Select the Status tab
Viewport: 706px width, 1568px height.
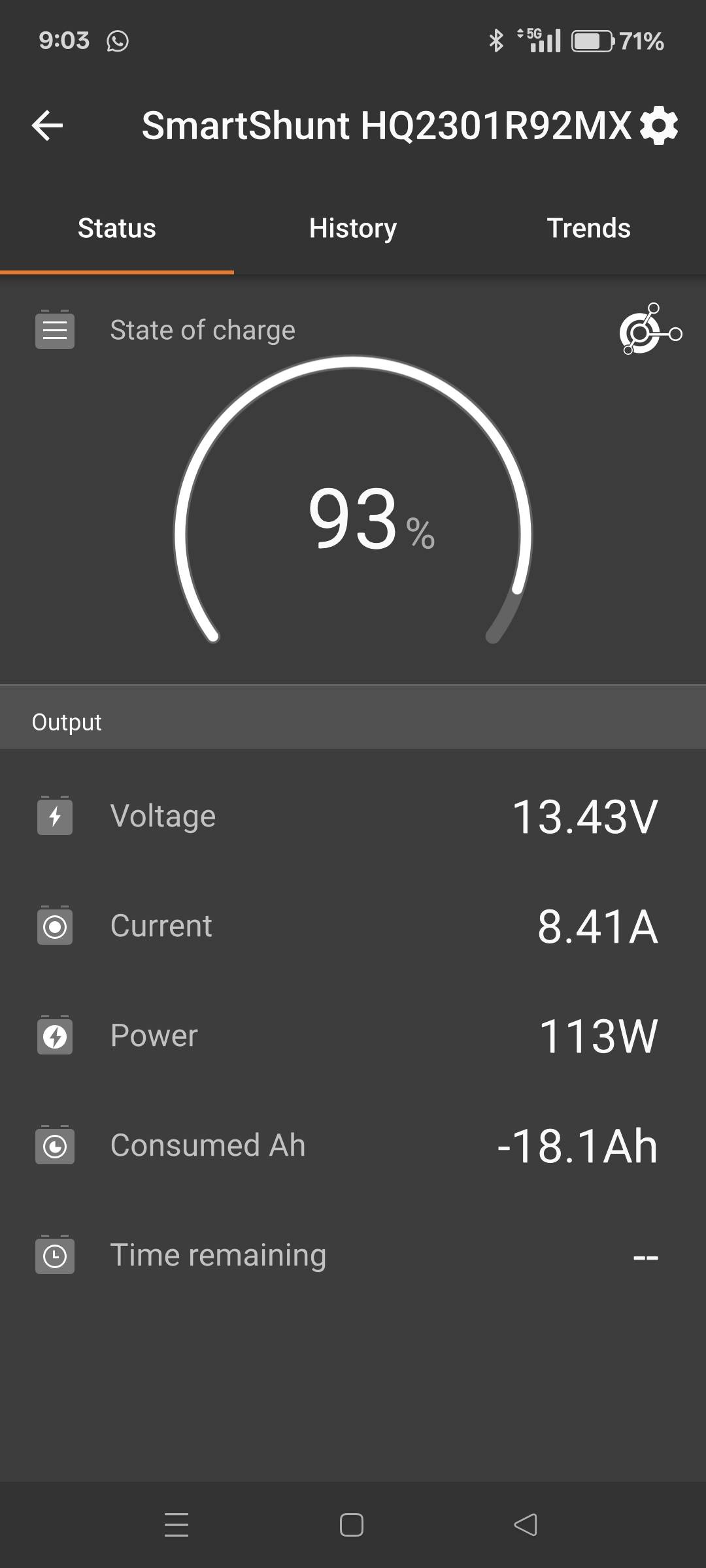coord(117,228)
